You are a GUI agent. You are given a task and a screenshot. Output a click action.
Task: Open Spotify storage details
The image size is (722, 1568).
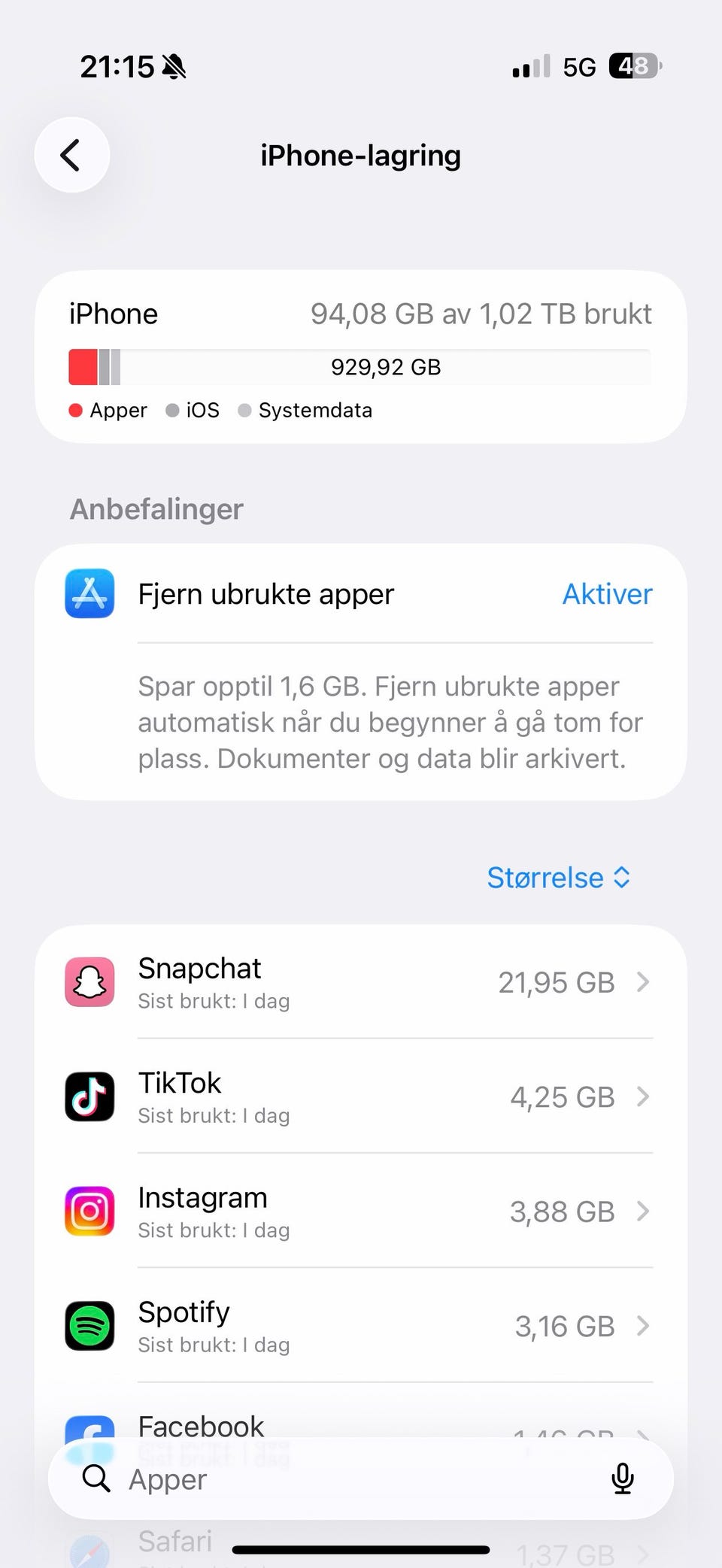(x=361, y=1325)
